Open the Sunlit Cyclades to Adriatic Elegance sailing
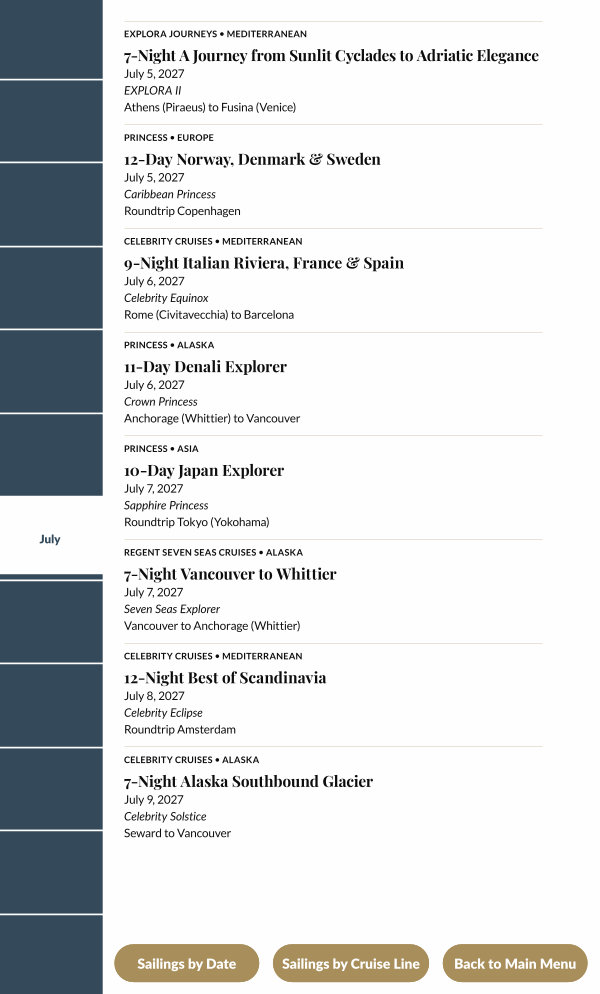This screenshot has height=994, width=600. [x=331, y=56]
